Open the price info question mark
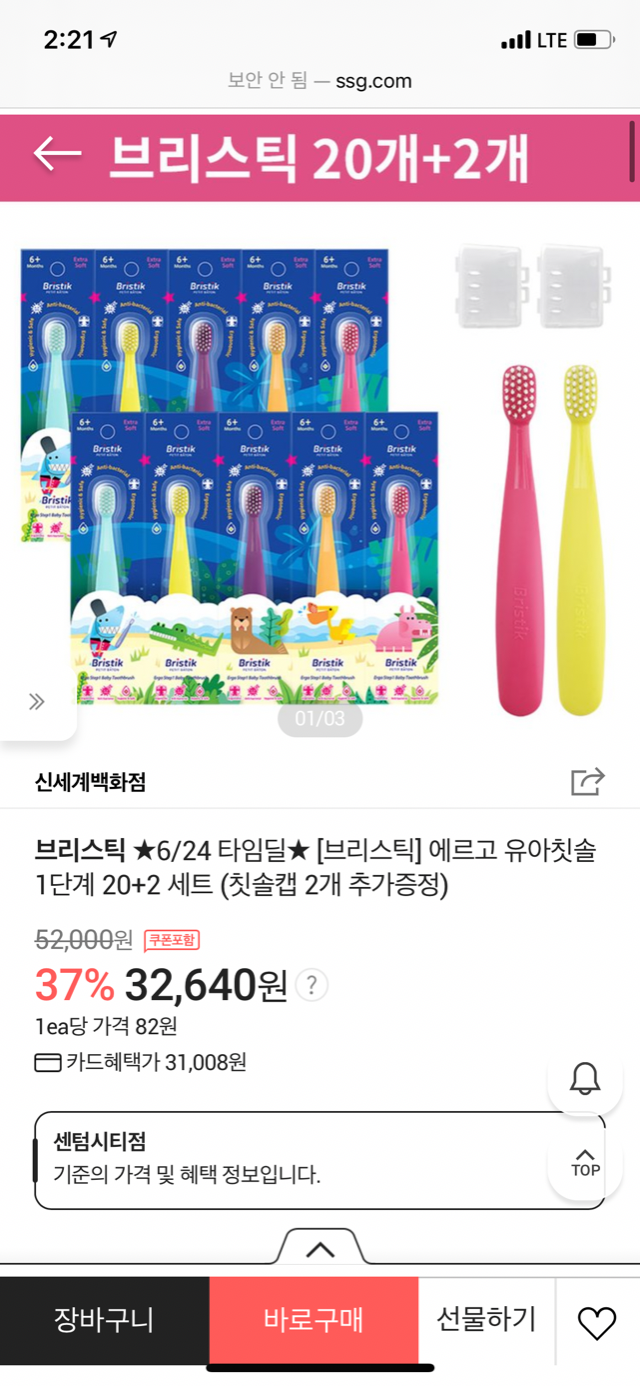Screen dimensions: 640x1386 pyautogui.click(x=312, y=986)
